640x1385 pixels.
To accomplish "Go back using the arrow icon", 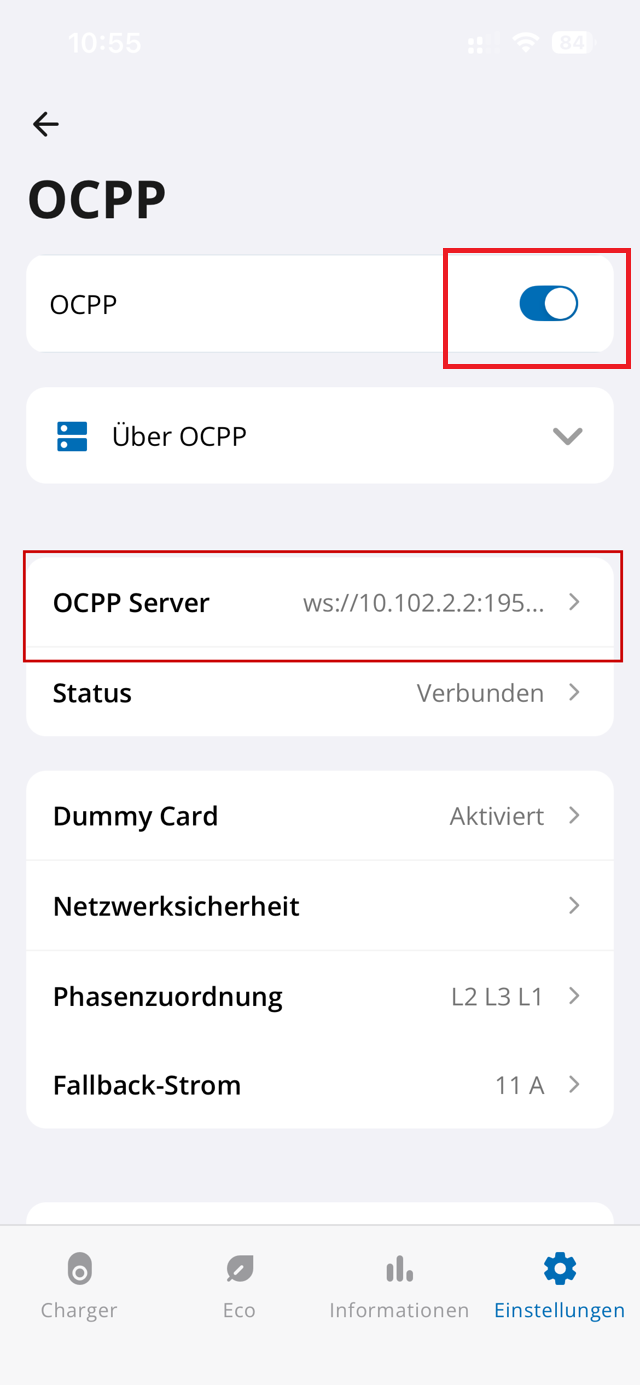I will pos(46,124).
